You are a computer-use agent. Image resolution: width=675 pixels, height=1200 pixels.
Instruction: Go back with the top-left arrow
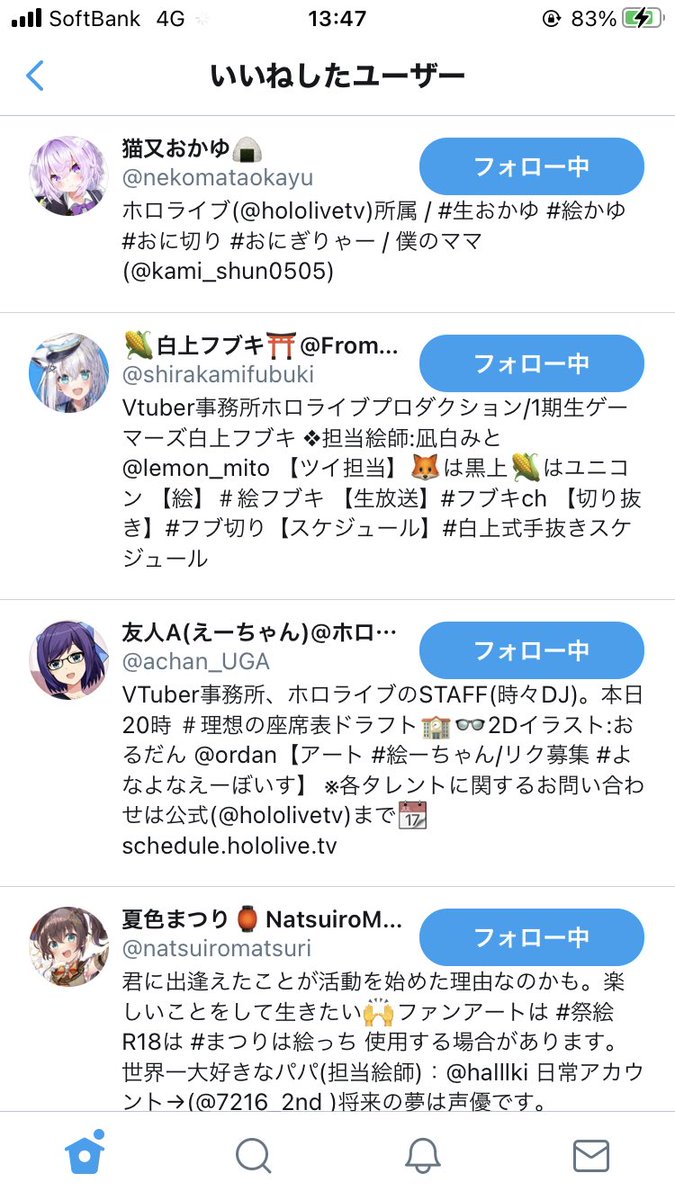click(35, 76)
